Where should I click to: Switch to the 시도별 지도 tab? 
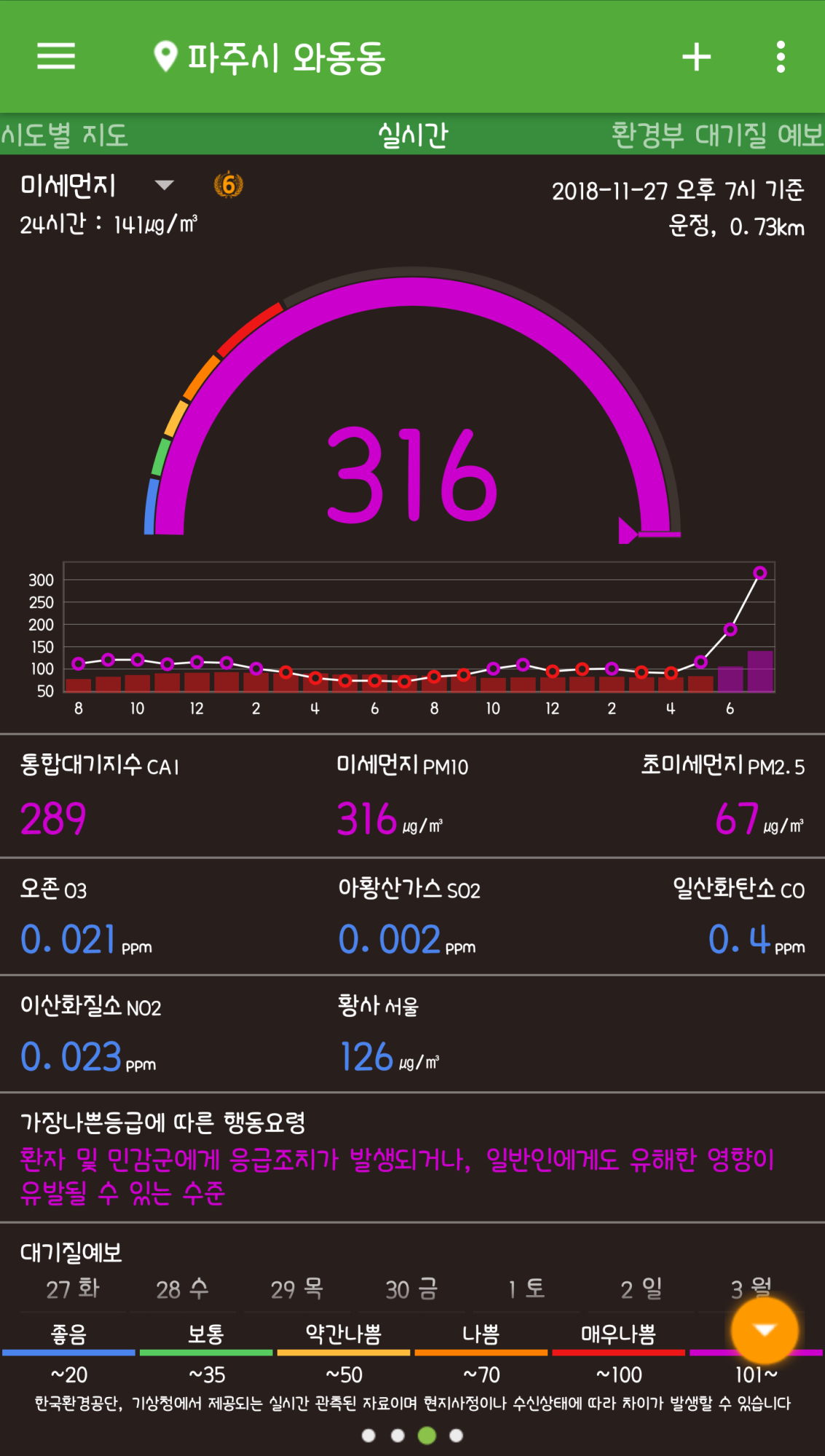coord(64,135)
